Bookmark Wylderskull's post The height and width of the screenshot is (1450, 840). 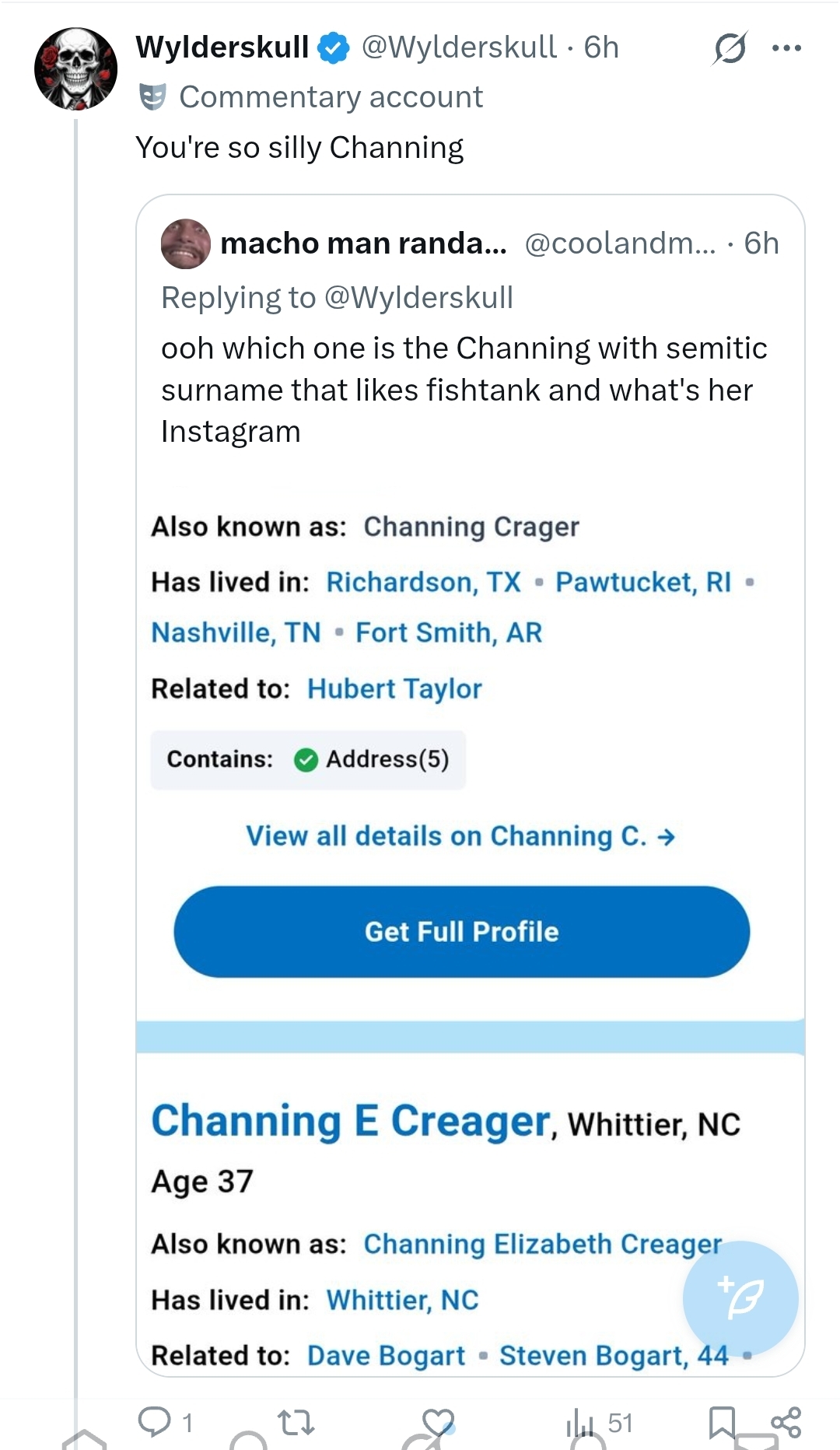coord(722,1421)
